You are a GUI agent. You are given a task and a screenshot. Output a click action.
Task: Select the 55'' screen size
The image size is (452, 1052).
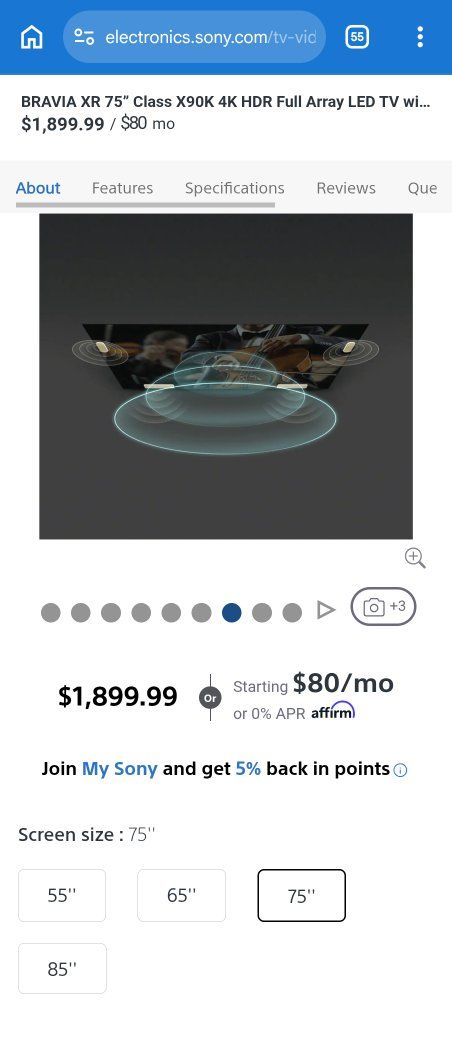[62, 896]
